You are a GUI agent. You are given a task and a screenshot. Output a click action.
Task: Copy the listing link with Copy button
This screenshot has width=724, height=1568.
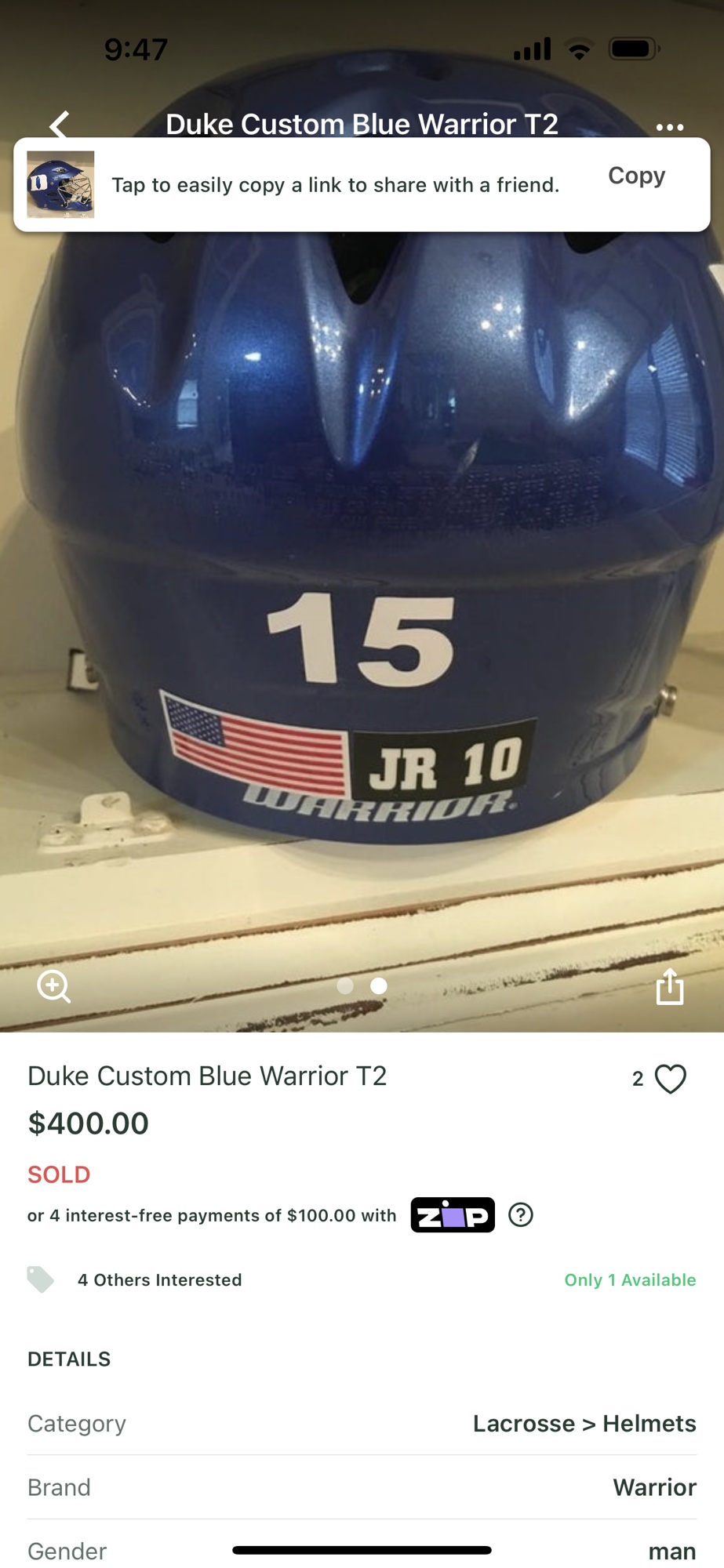635,176
